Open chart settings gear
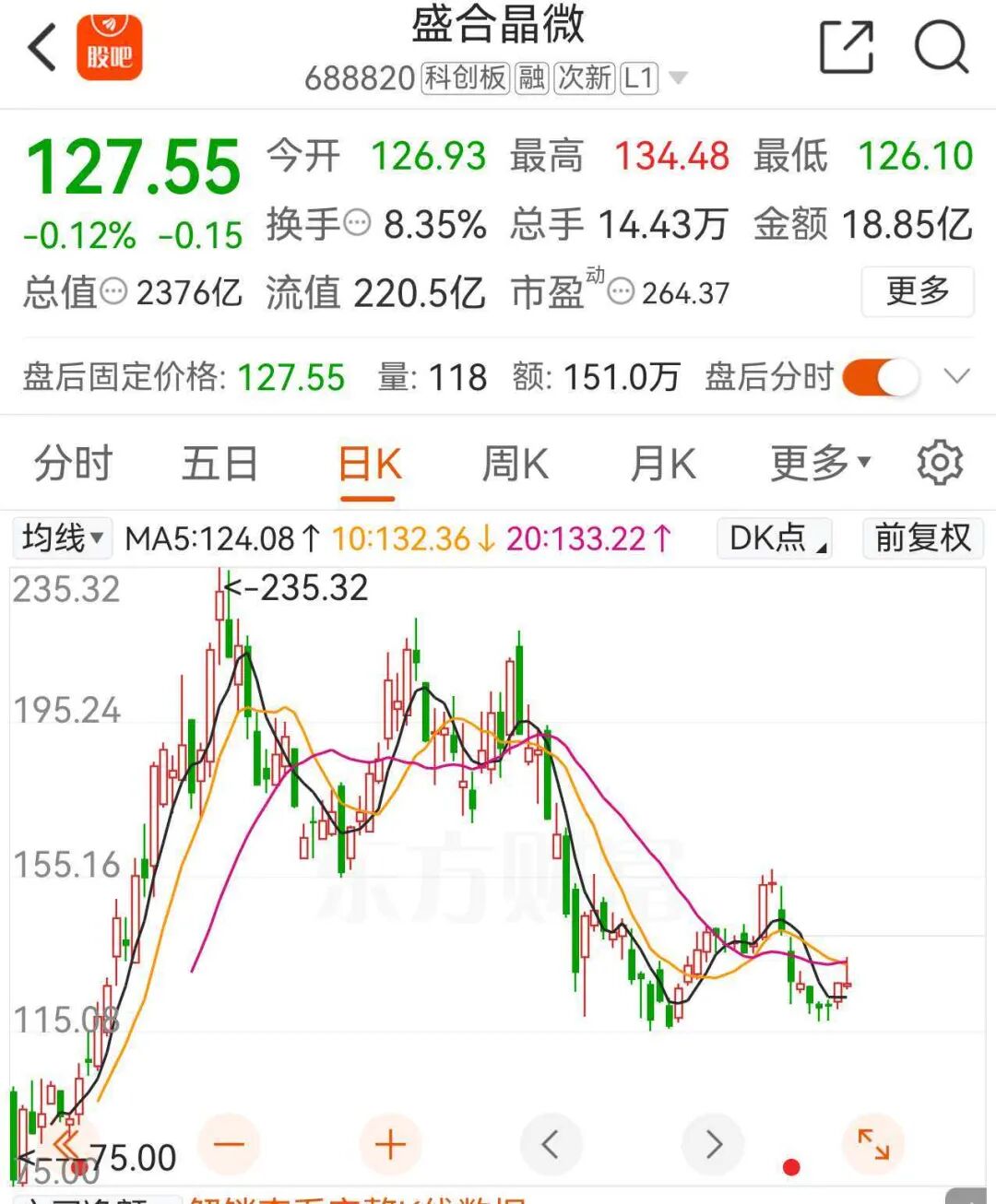Viewport: 996px width, 1204px height. point(940,463)
